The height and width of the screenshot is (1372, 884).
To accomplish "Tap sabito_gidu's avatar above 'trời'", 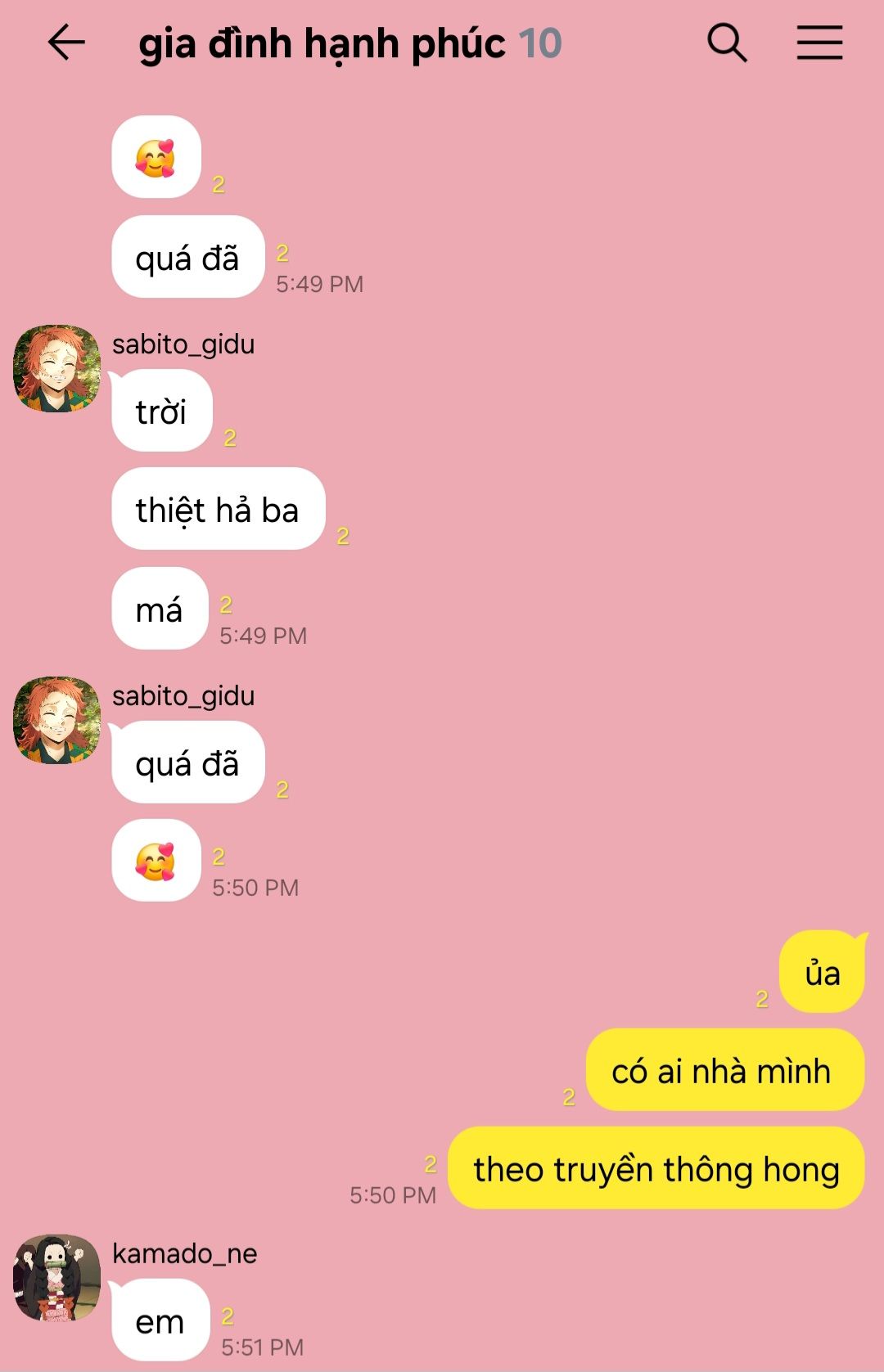I will tap(56, 368).
